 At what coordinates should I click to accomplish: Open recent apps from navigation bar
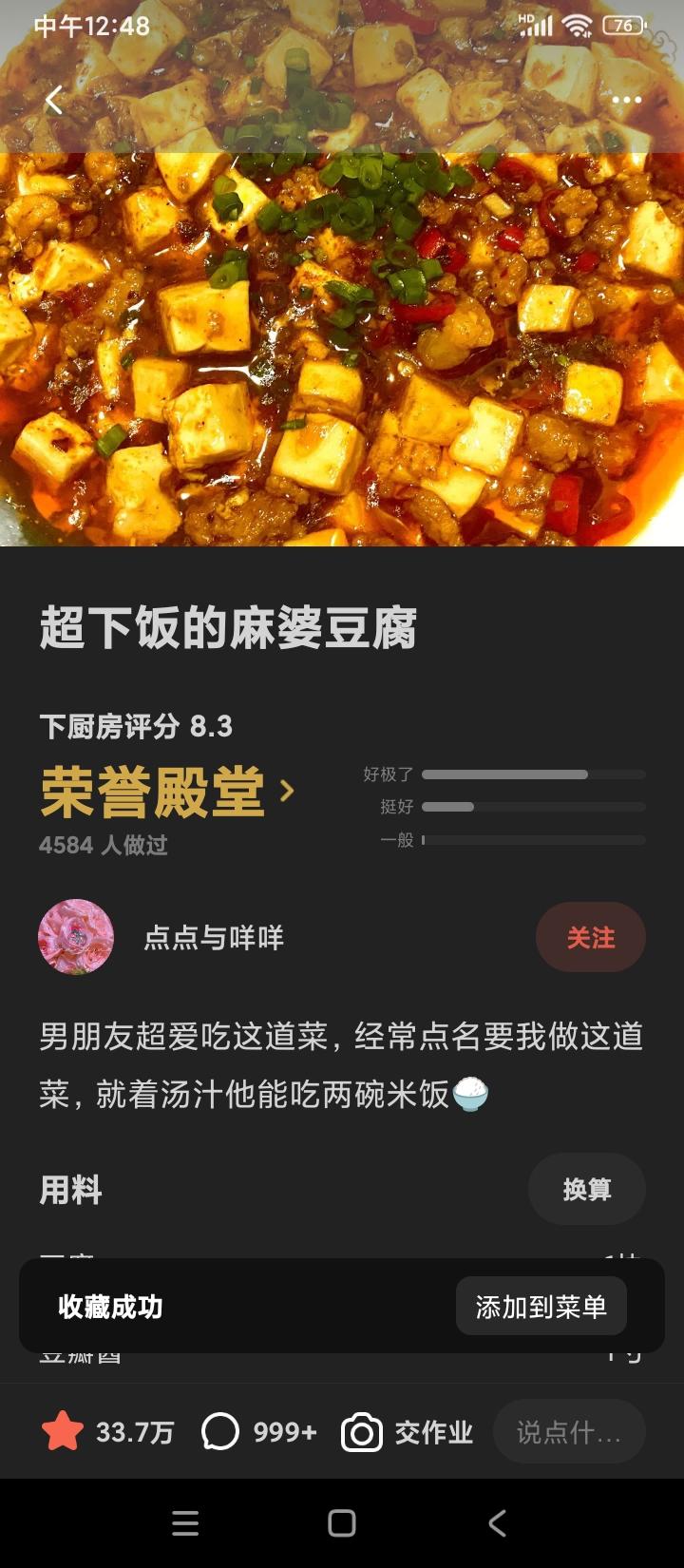(x=185, y=1523)
